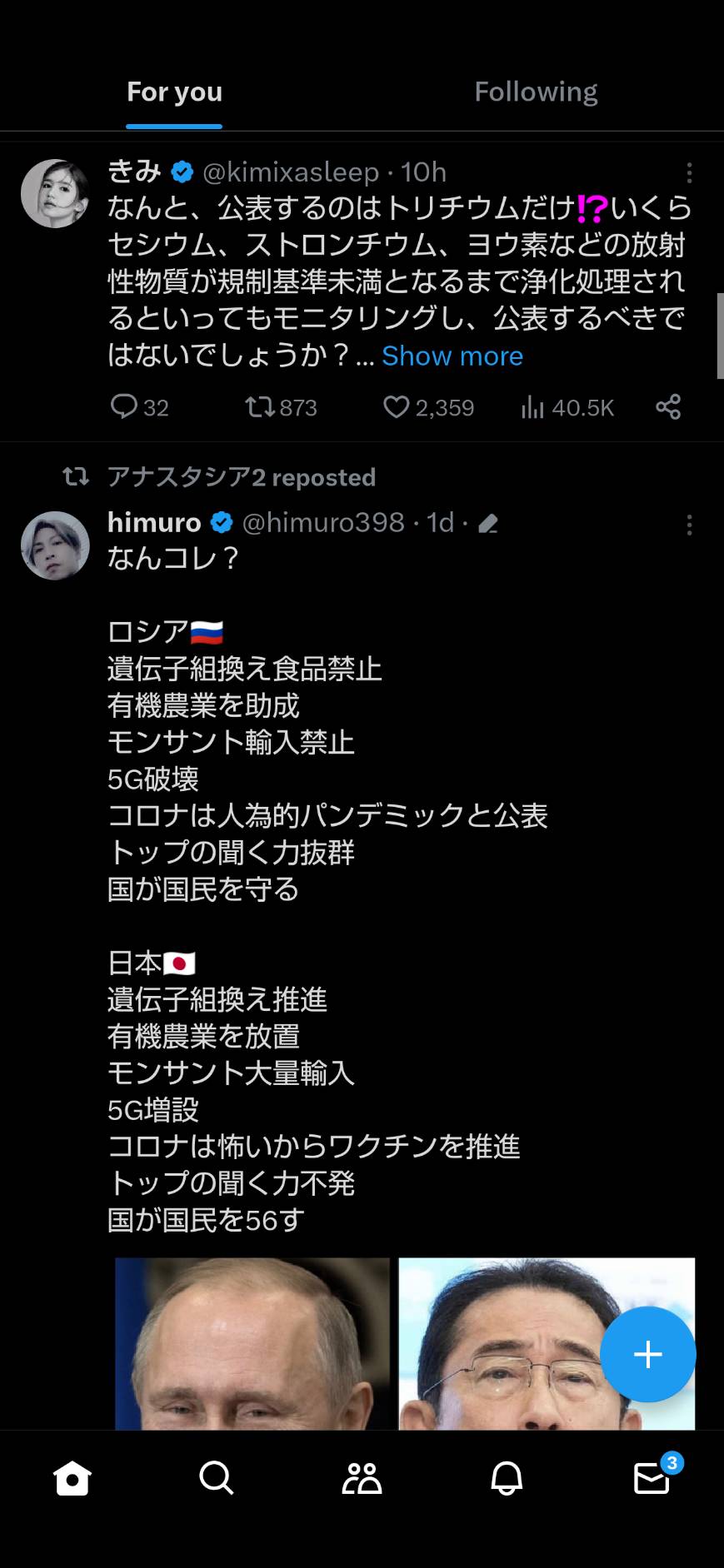Select the For you tab

(x=174, y=92)
